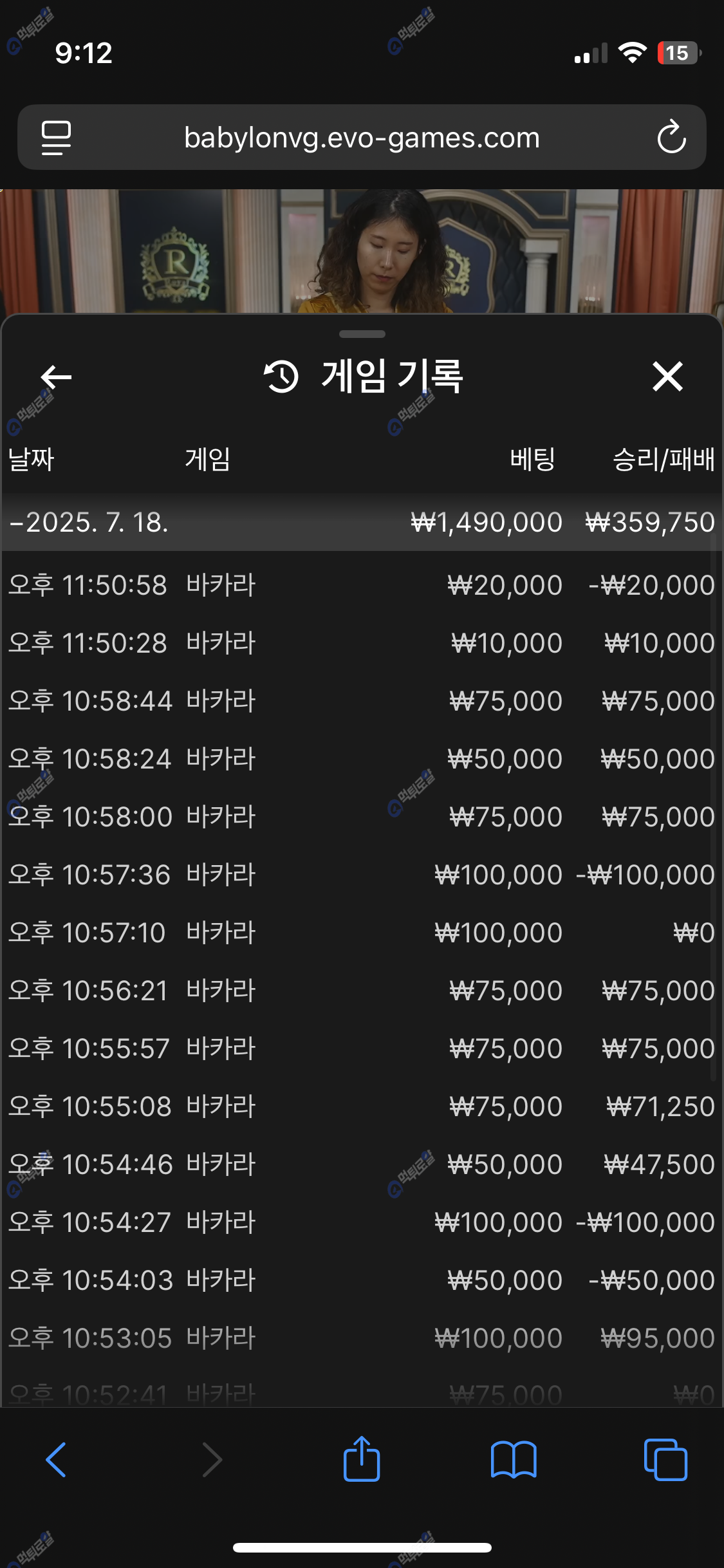The width and height of the screenshot is (724, 1568).
Task: Open Safari bookmarks
Action: point(513,1460)
